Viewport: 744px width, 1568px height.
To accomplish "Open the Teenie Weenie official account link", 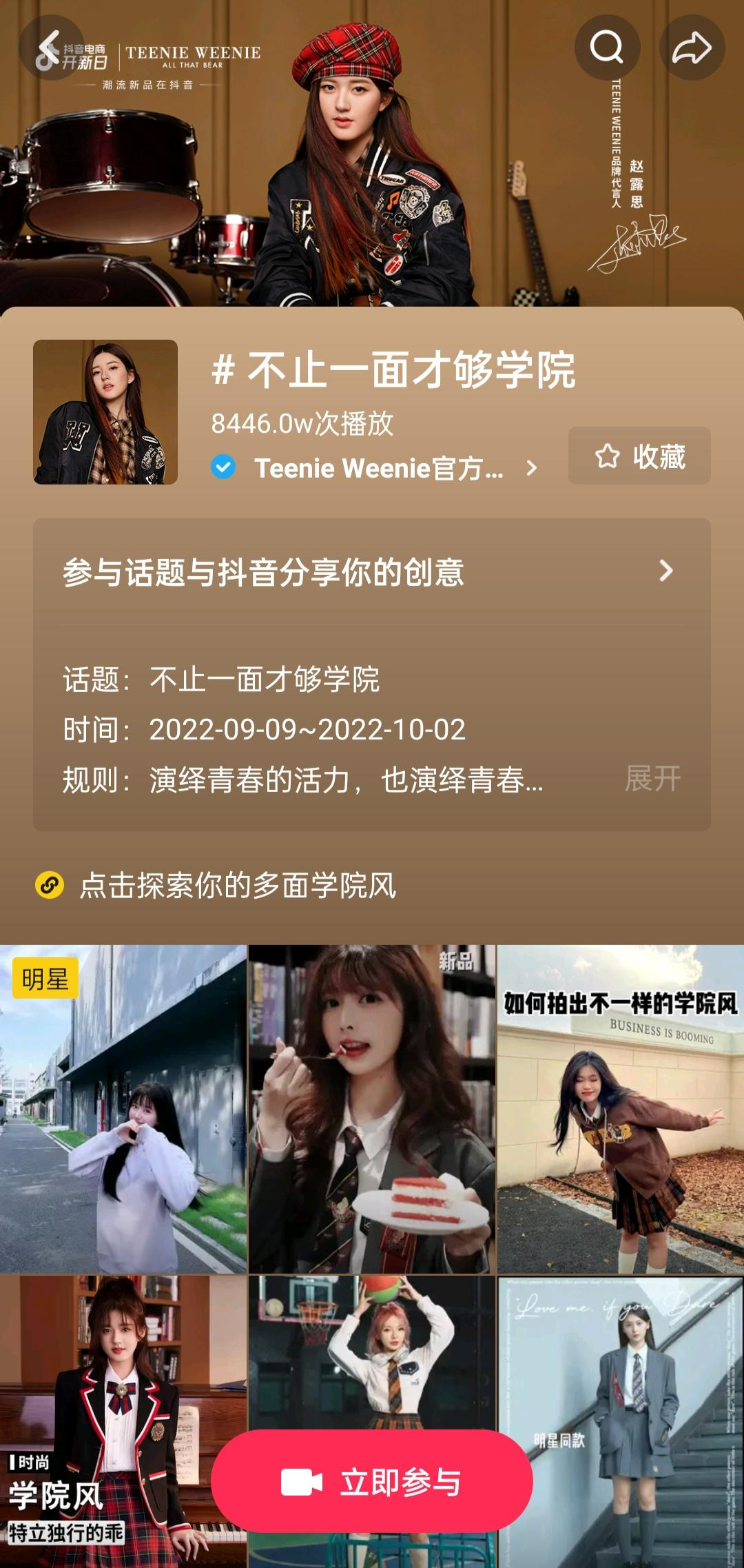I will 378,469.
